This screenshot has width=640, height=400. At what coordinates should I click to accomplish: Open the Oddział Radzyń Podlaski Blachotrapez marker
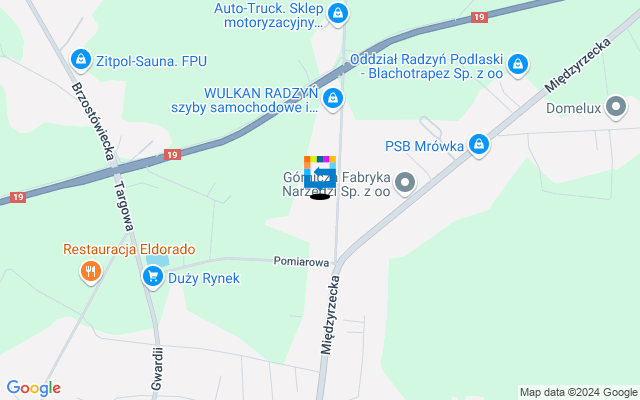click(x=517, y=65)
